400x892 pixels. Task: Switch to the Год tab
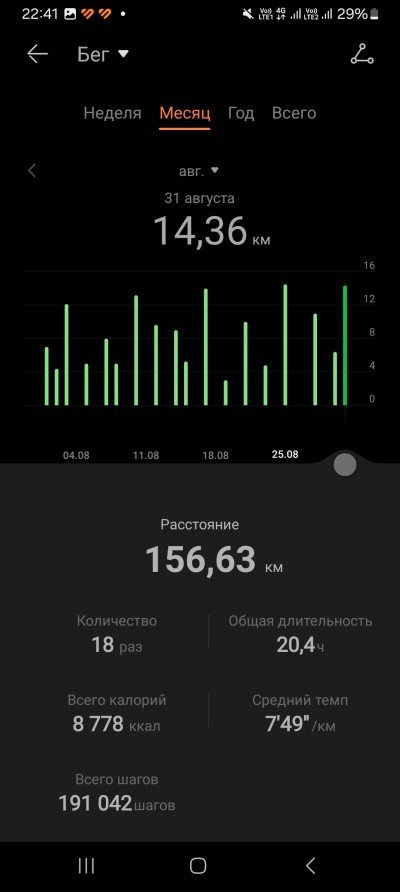pyautogui.click(x=241, y=113)
